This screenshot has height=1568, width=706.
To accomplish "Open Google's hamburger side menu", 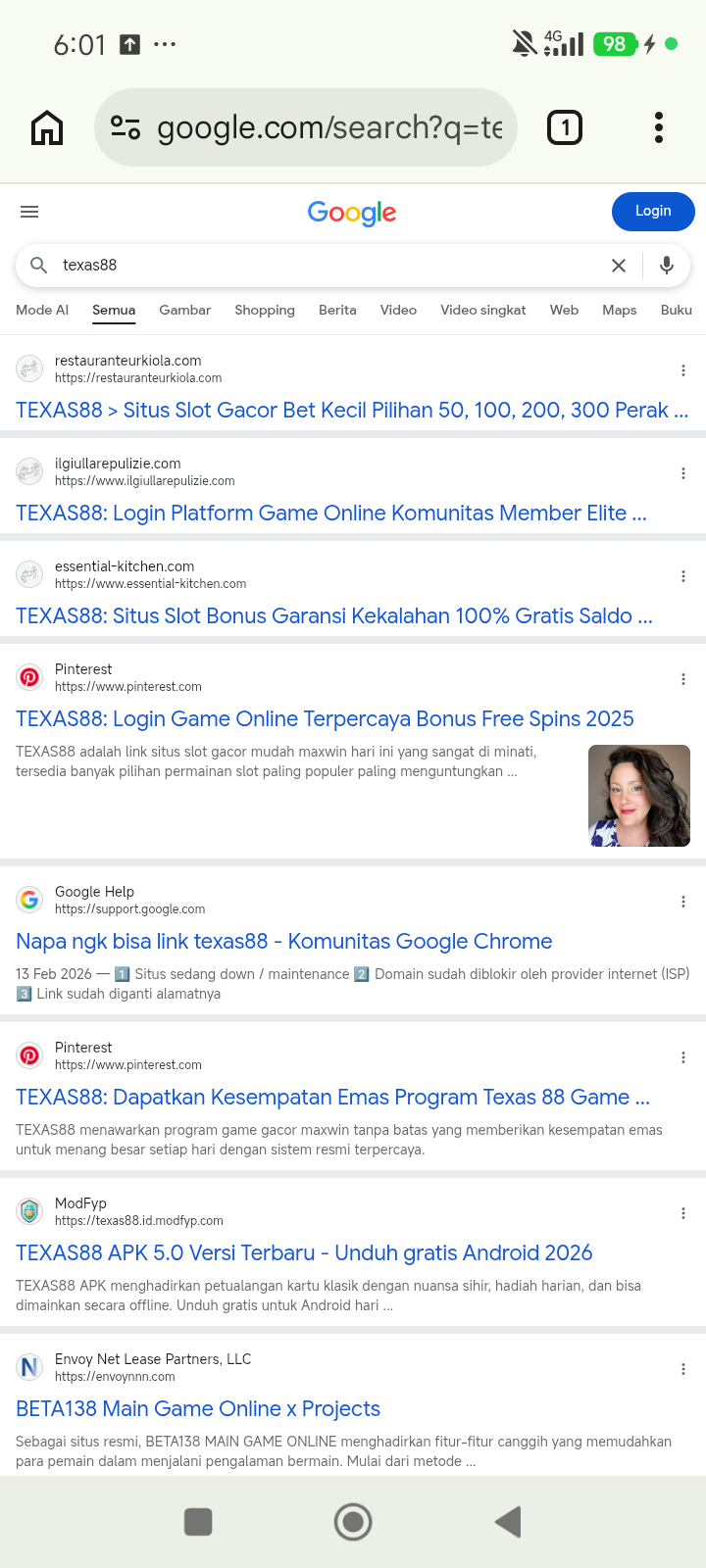I will click(x=29, y=212).
